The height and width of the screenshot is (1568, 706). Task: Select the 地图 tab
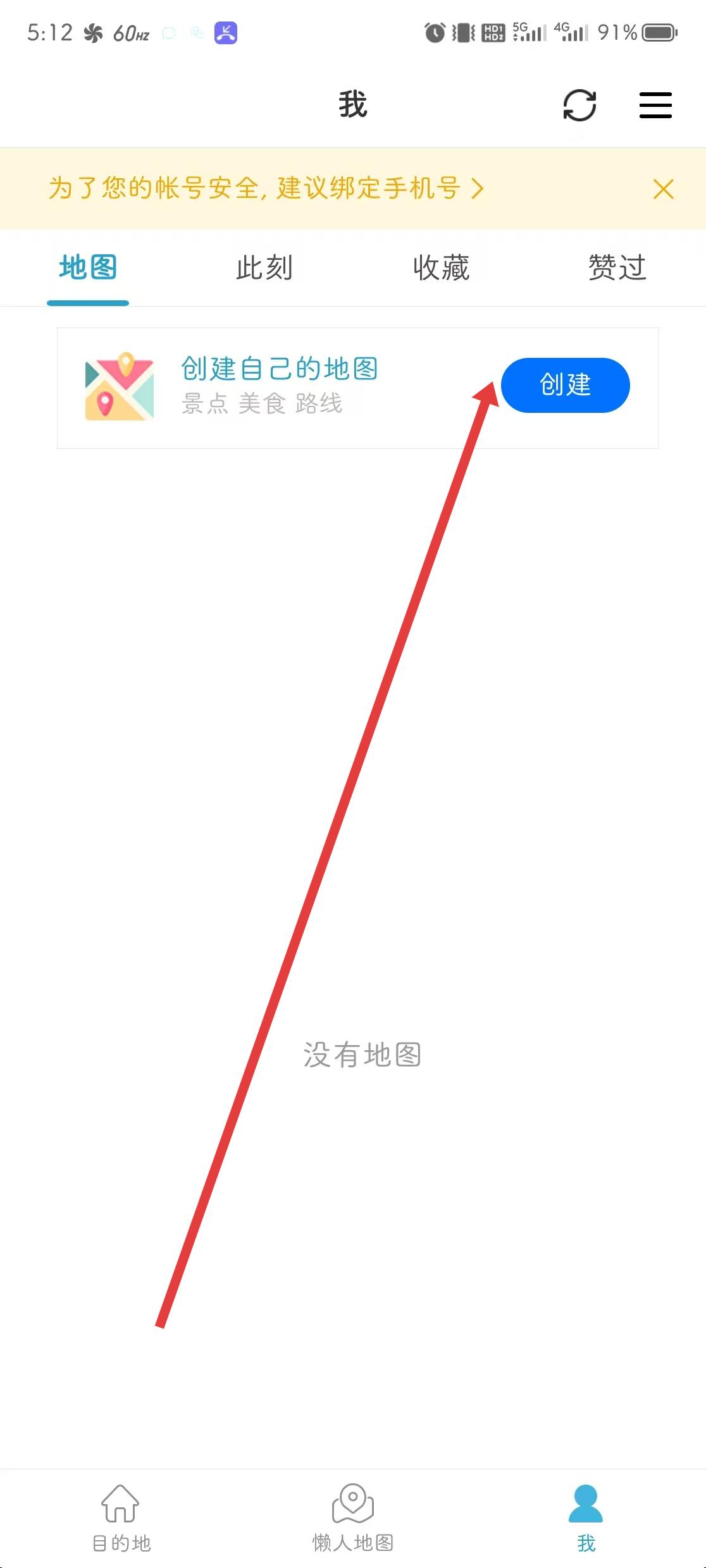coord(88,268)
